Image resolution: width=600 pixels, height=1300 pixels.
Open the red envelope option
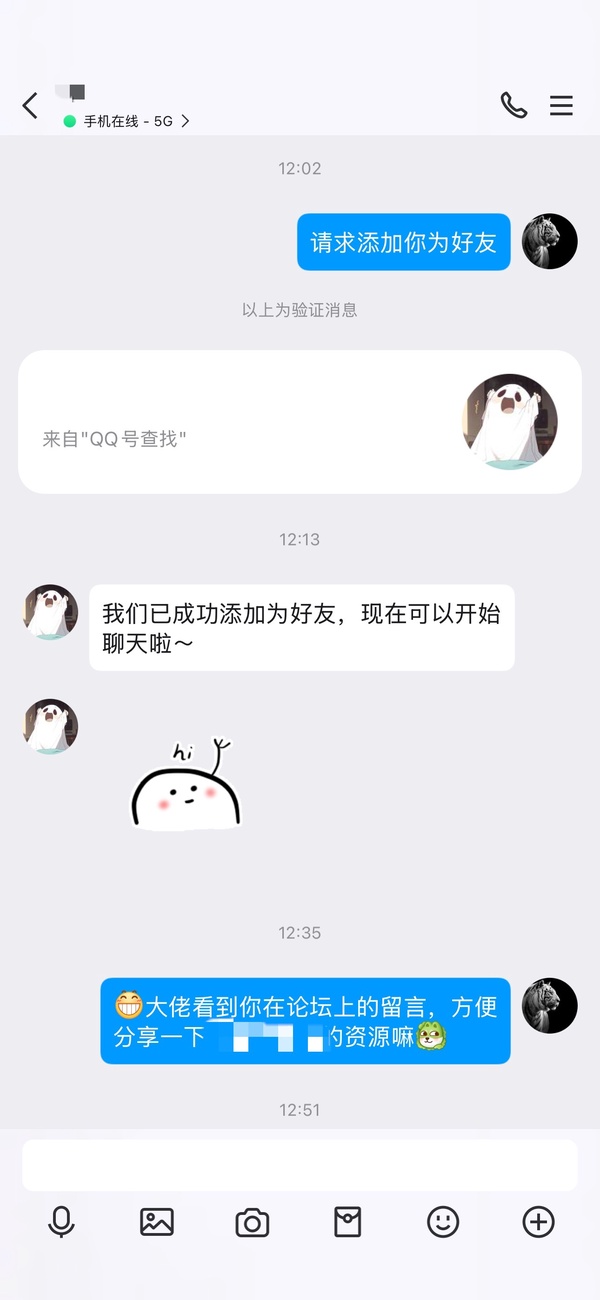point(347,1221)
